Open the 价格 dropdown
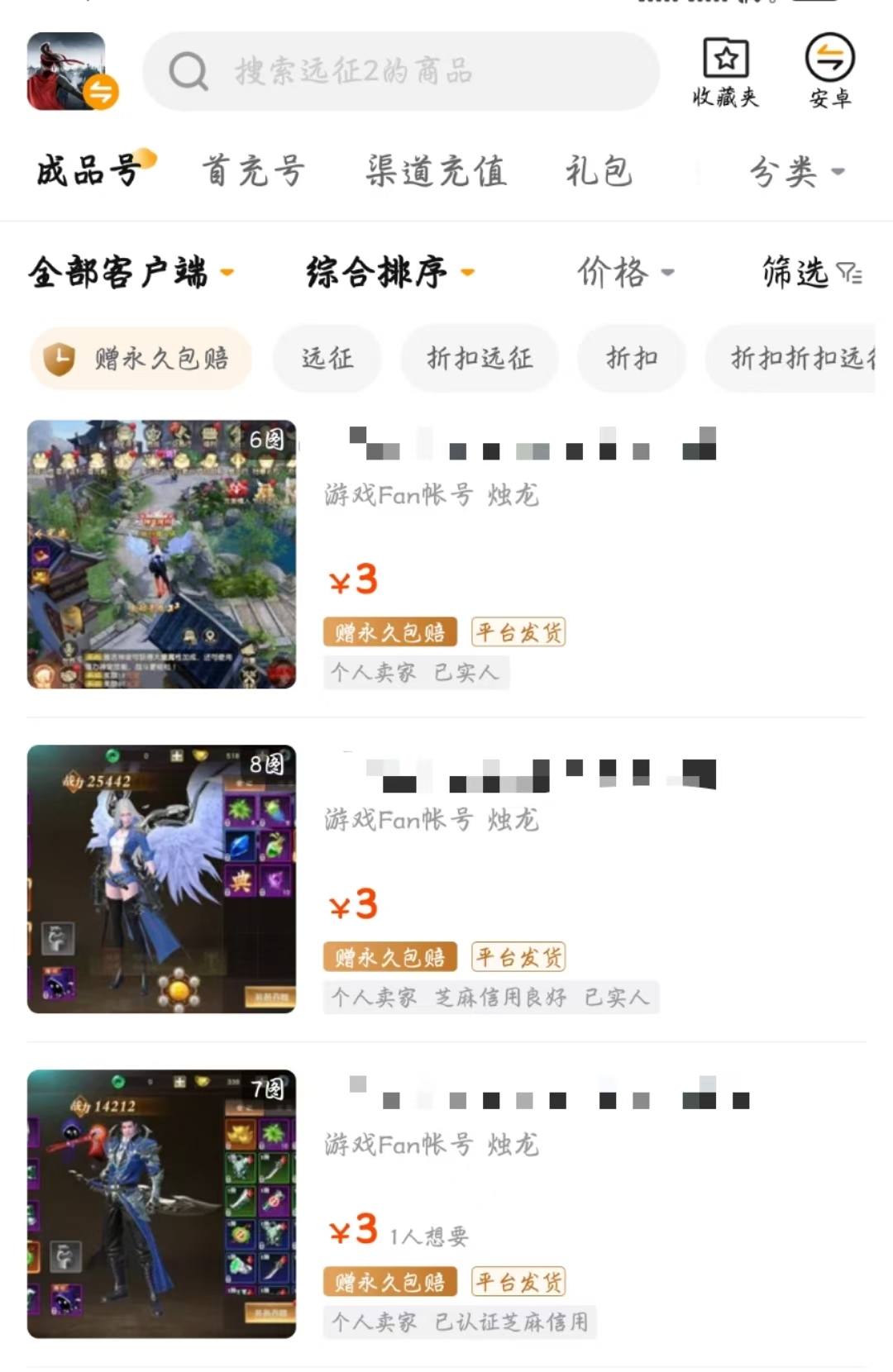893x1372 pixels. coord(625,272)
